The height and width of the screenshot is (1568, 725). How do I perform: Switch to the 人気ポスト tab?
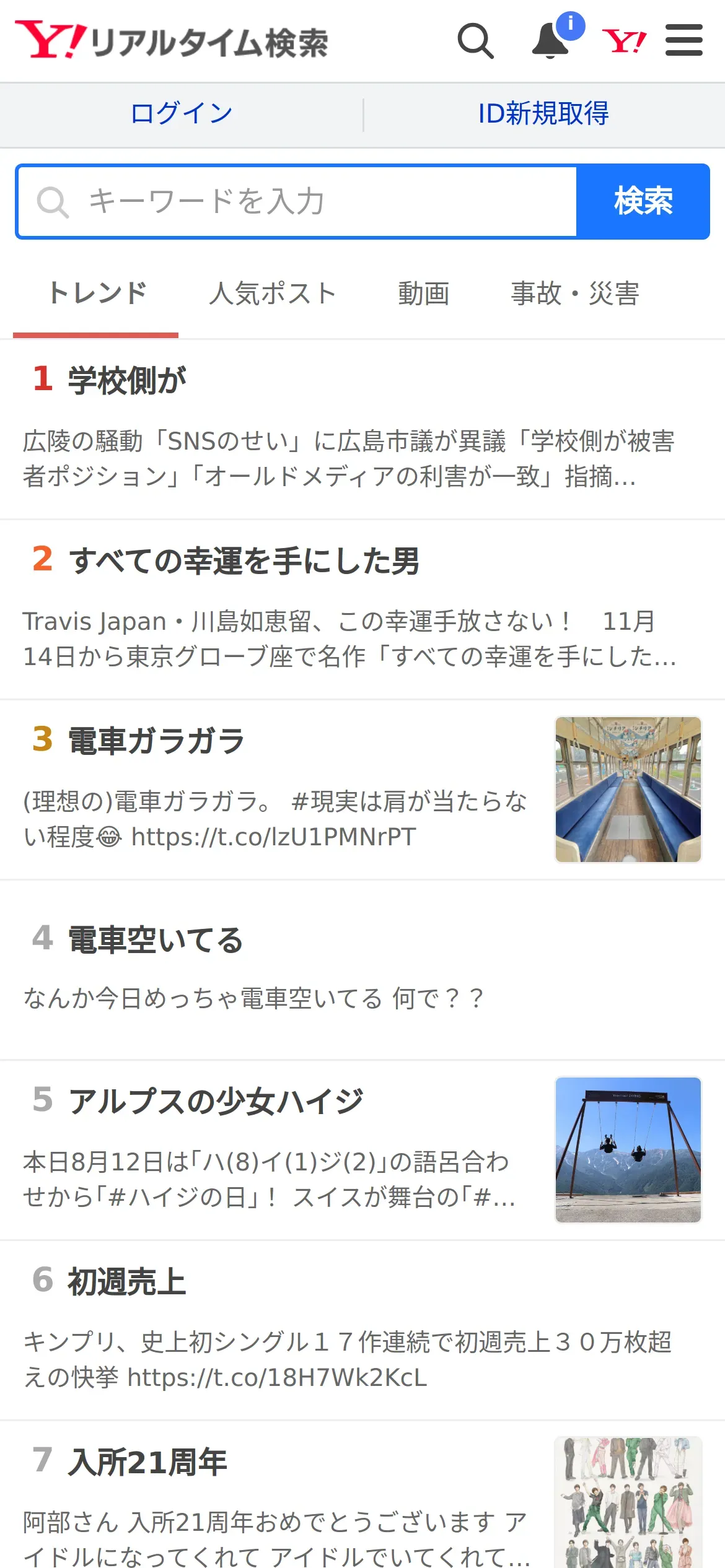[272, 294]
